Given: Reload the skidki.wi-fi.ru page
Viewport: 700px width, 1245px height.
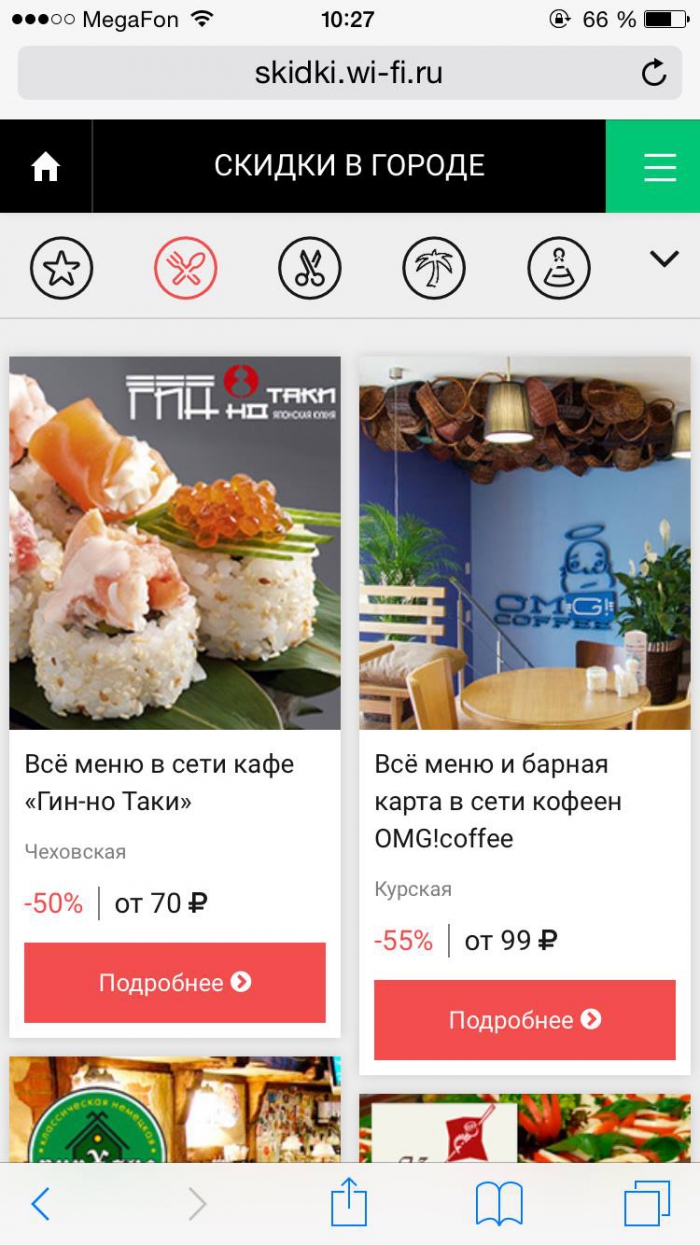Looking at the screenshot, I should point(654,73).
